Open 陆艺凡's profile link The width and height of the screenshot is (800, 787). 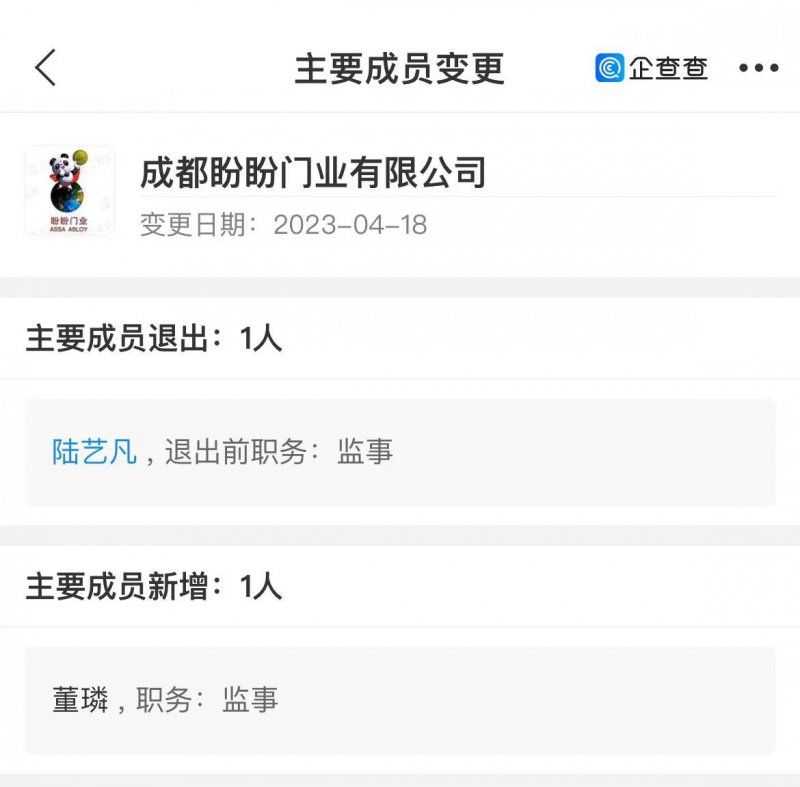(x=94, y=452)
